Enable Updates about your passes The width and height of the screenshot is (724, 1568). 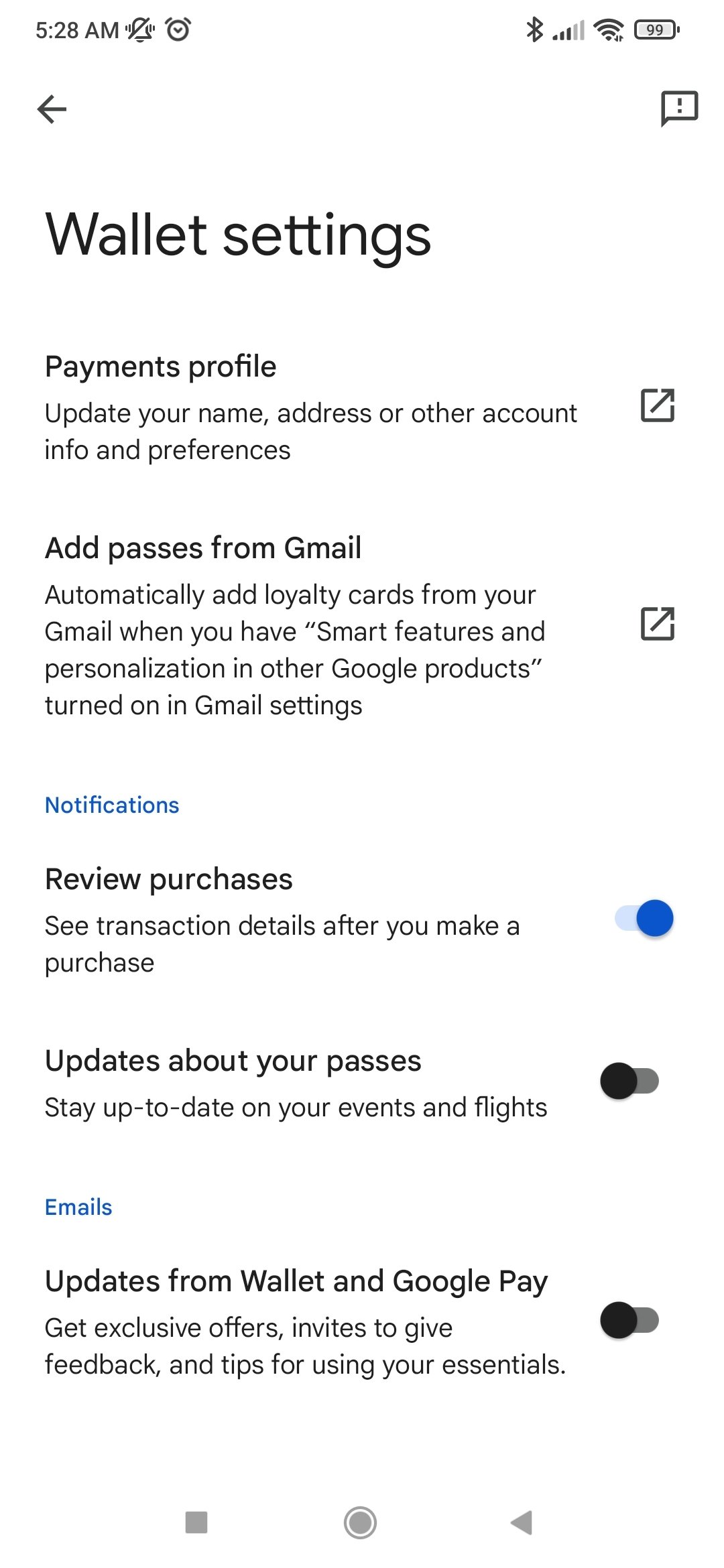point(629,1081)
